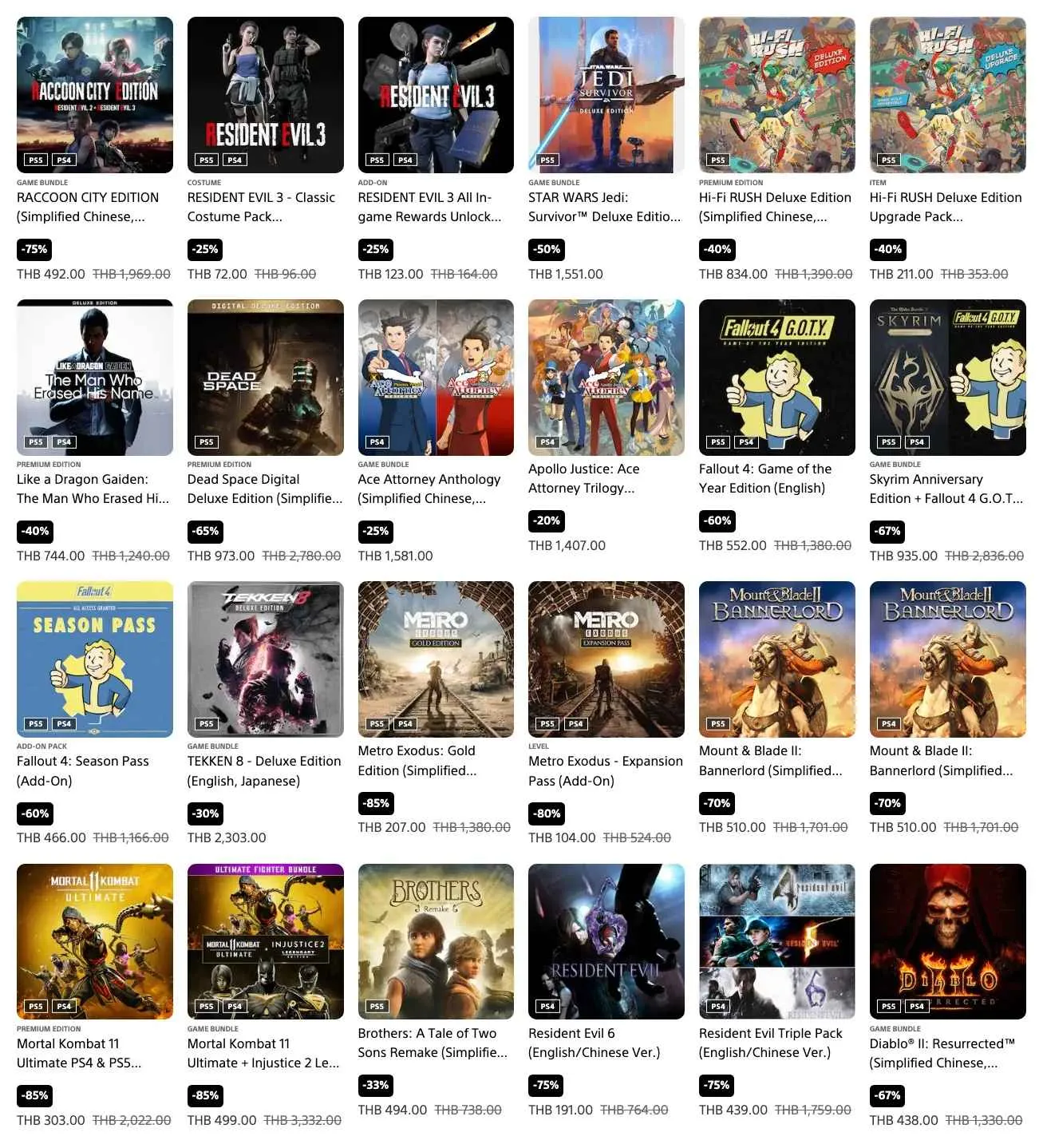Image resolution: width=1039 pixels, height=1148 pixels.
Task: Open Like a Dragon Gaiden tile
Action: (x=94, y=378)
